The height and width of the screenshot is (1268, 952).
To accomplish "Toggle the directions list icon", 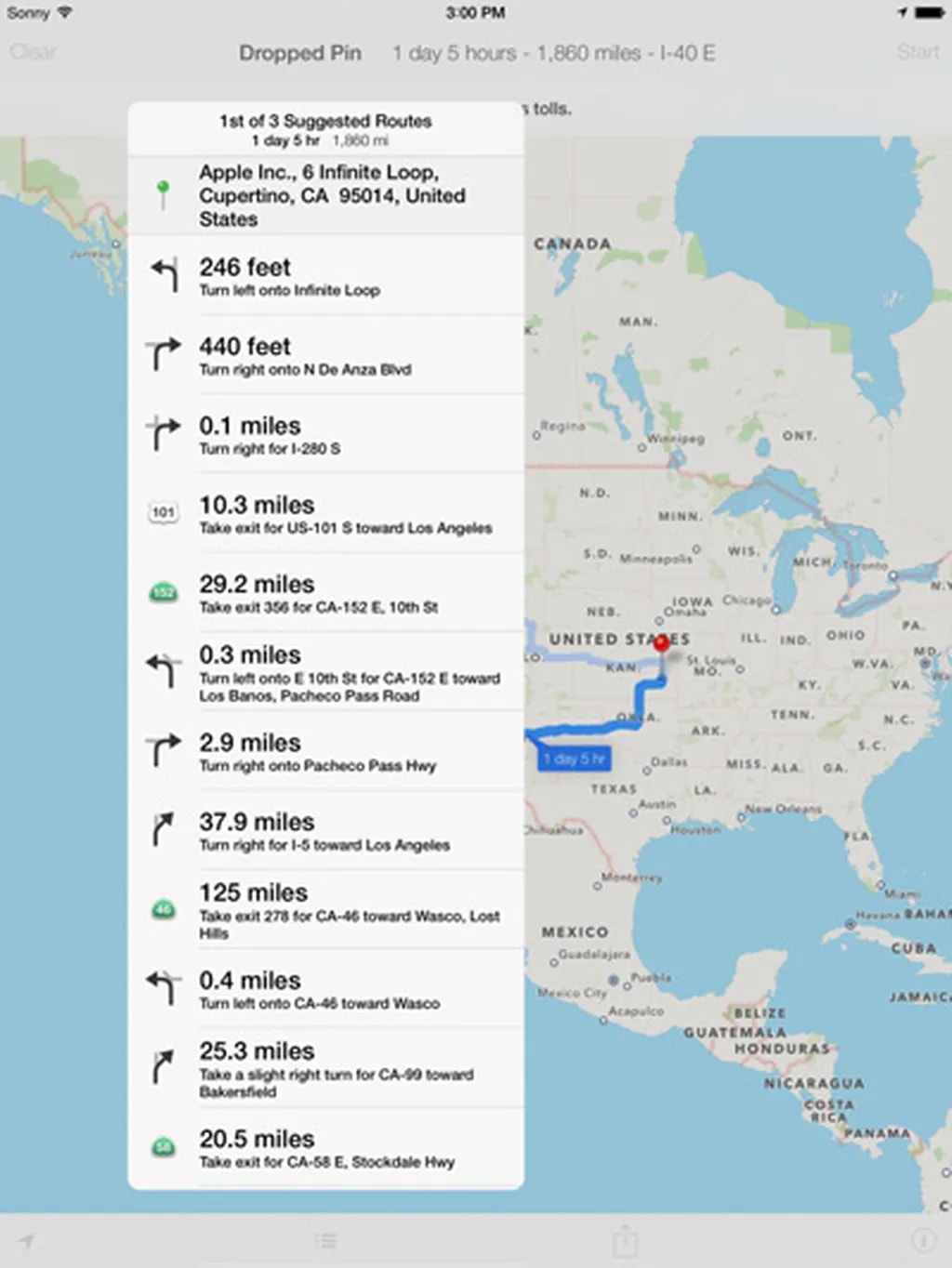I will tap(325, 1240).
